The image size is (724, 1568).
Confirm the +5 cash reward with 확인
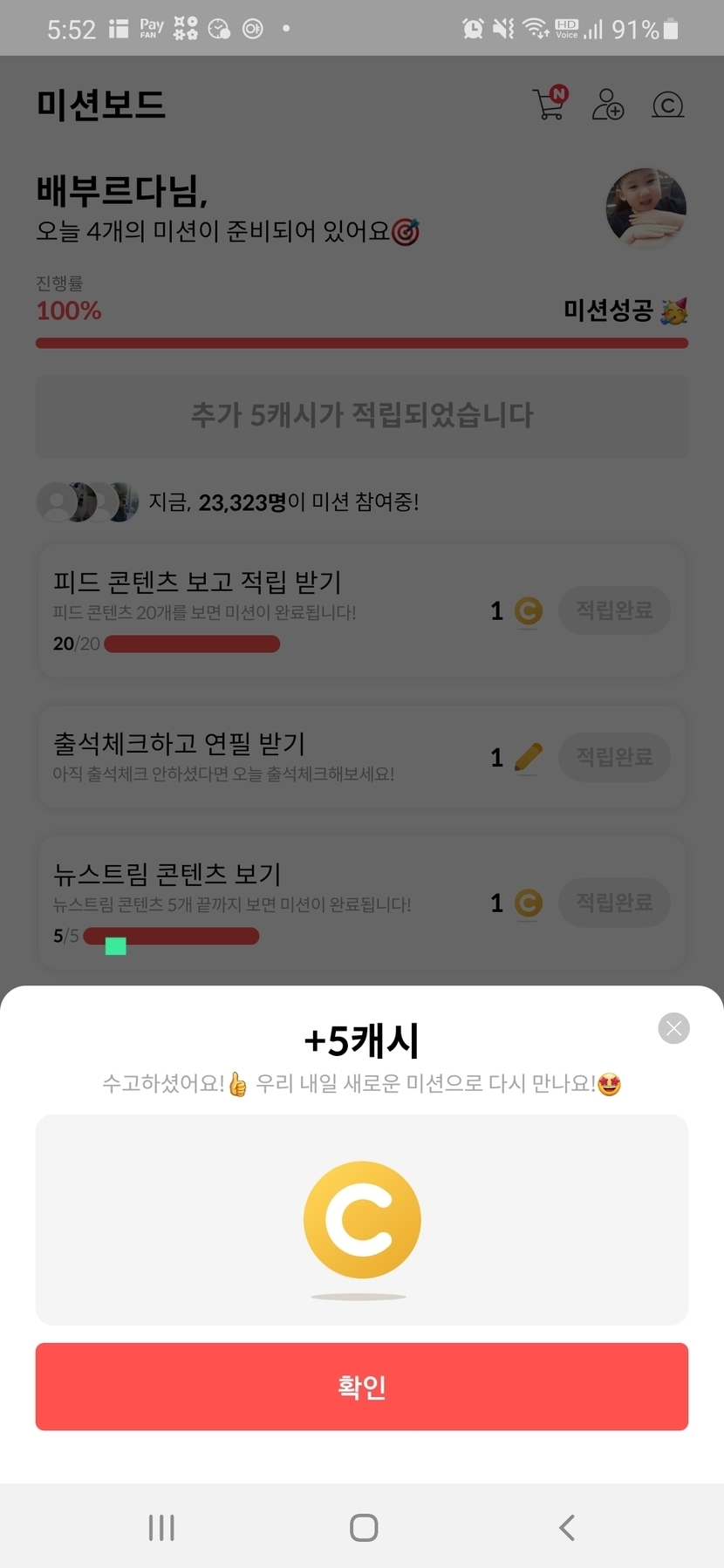362,1386
